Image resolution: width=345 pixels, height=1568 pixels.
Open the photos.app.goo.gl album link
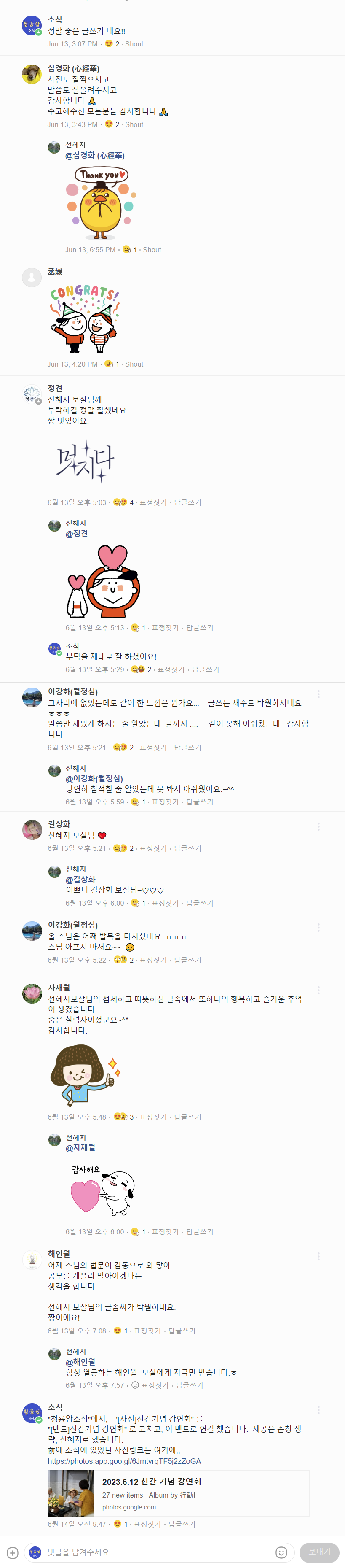[x=124, y=1460]
